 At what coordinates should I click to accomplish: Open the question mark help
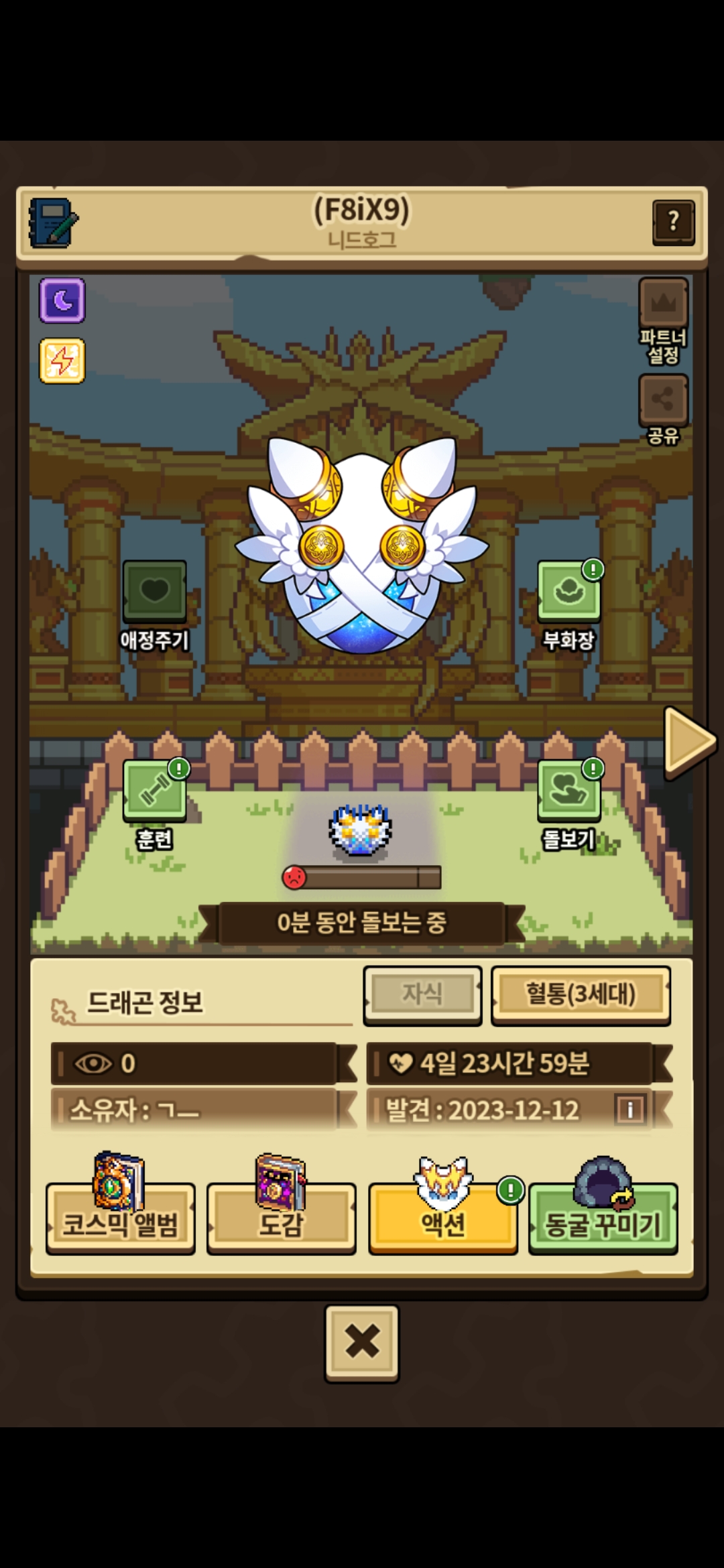click(x=673, y=222)
